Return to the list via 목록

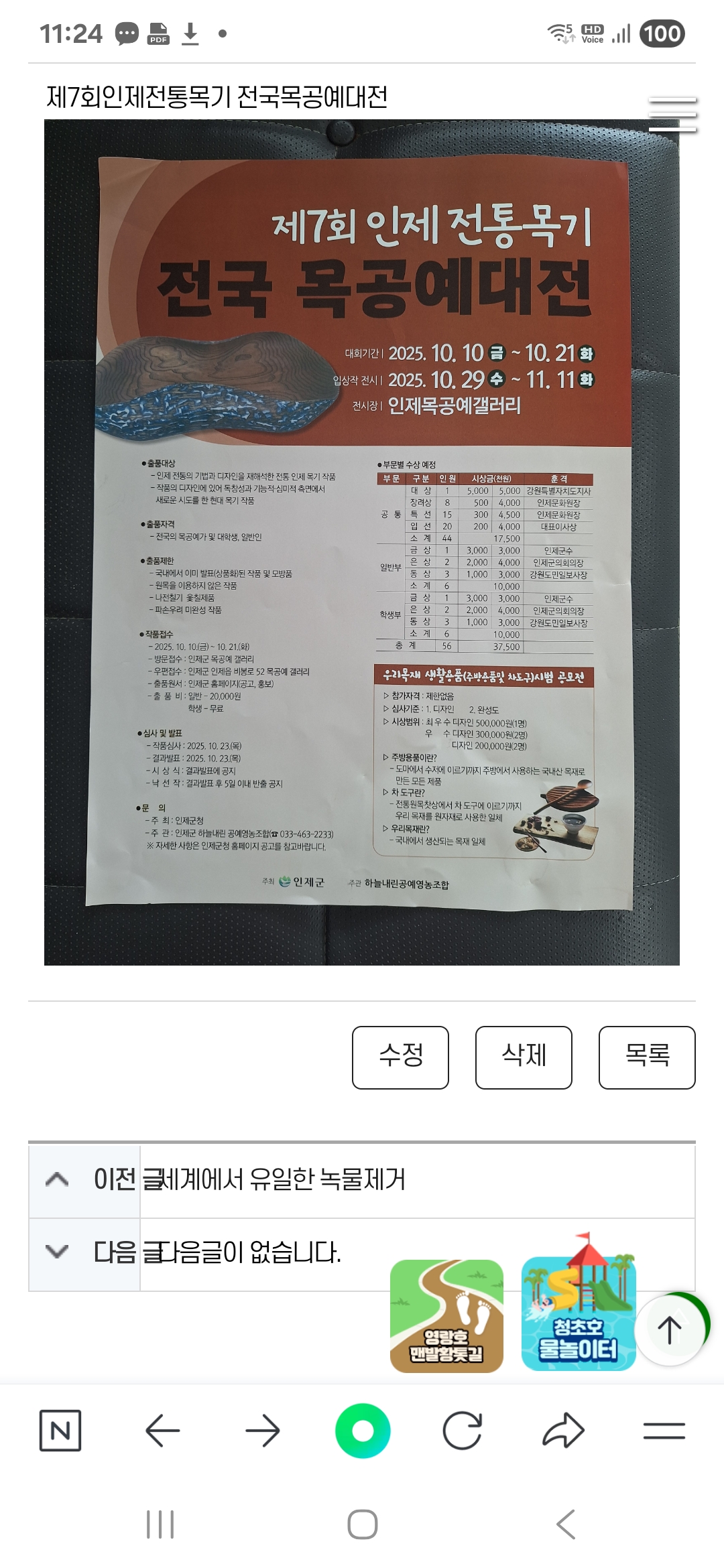pyautogui.click(x=647, y=1057)
